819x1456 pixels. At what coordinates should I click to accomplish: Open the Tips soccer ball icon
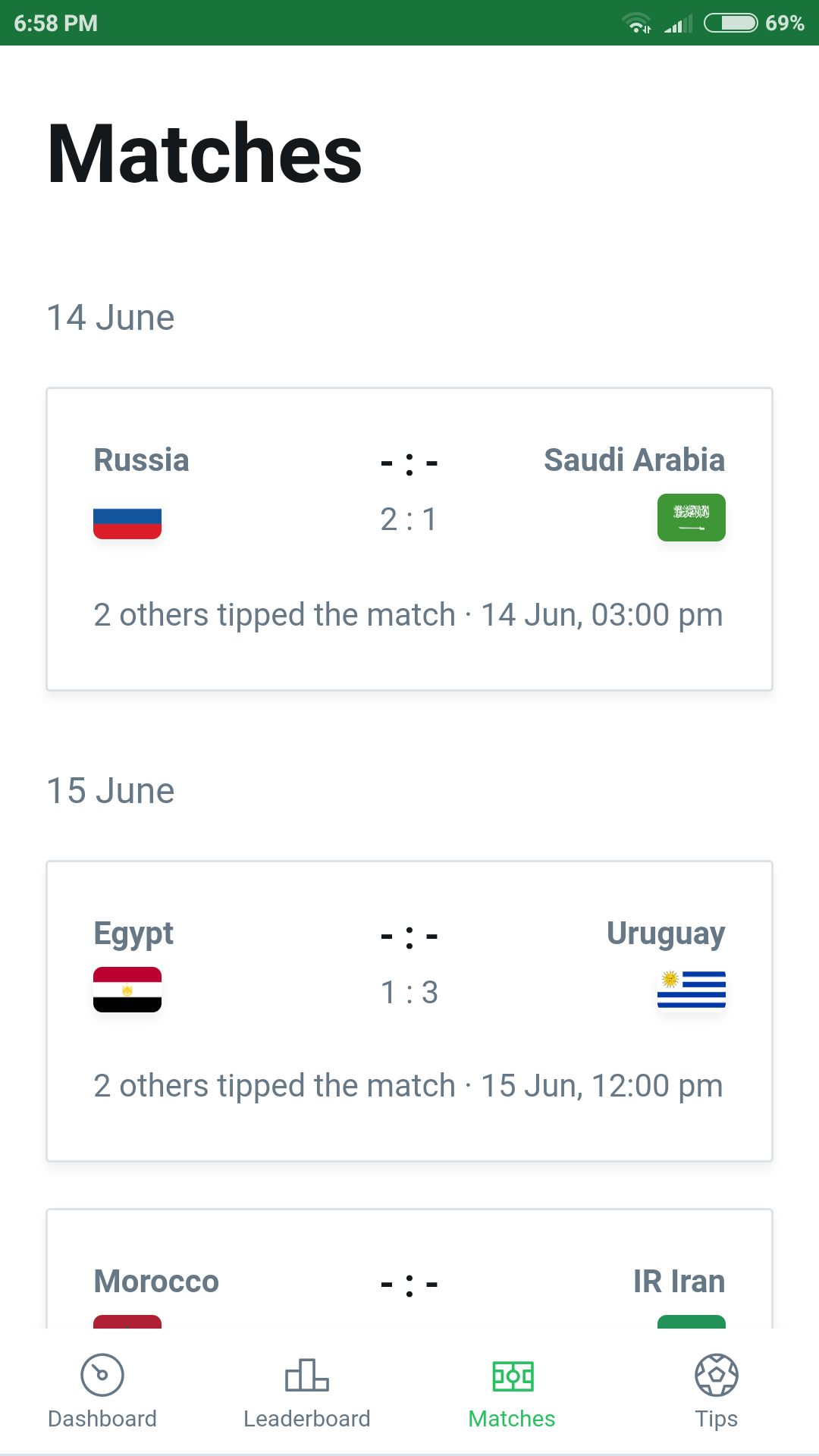pyautogui.click(x=717, y=1374)
